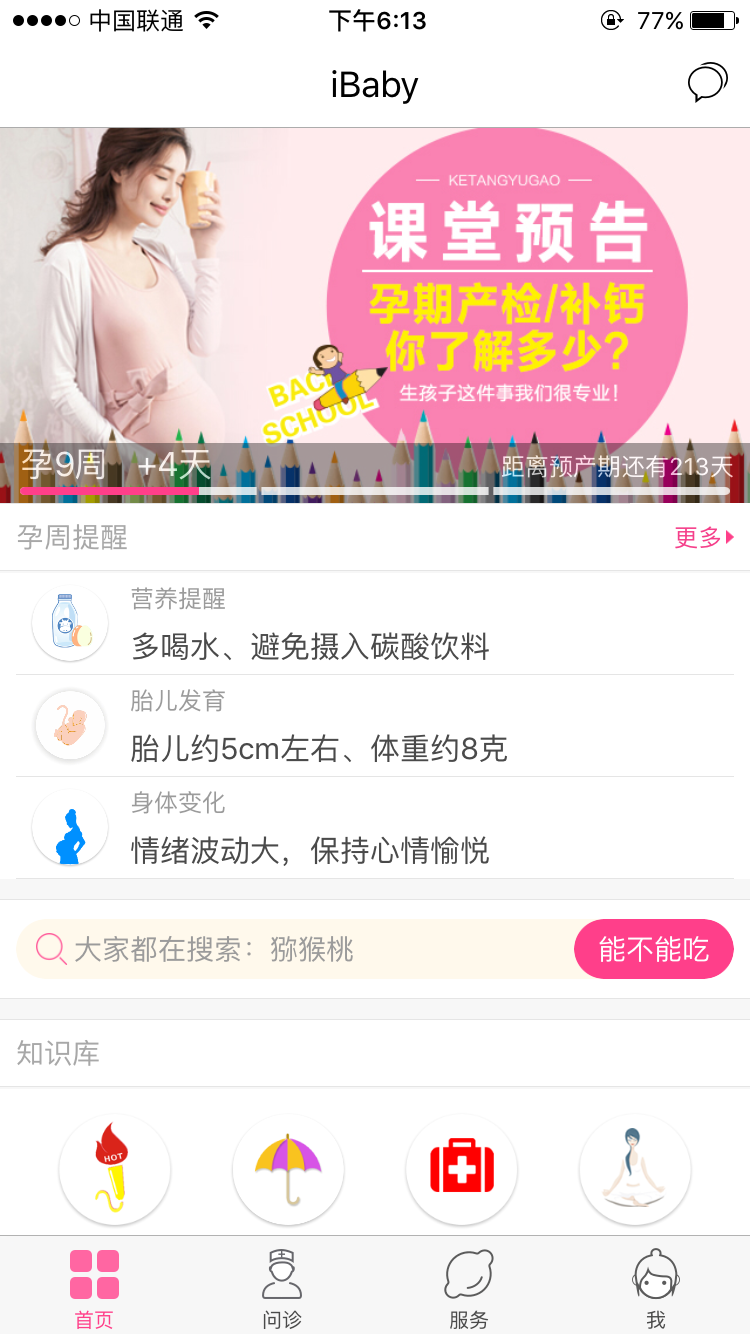Select the umbrella icon in 知识库

coord(288,1169)
